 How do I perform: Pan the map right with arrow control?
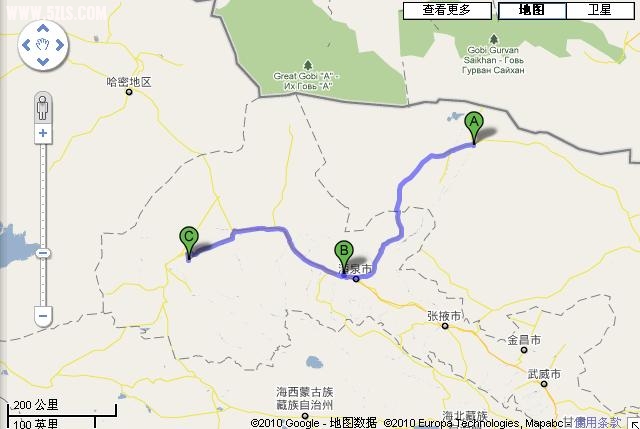[59, 46]
